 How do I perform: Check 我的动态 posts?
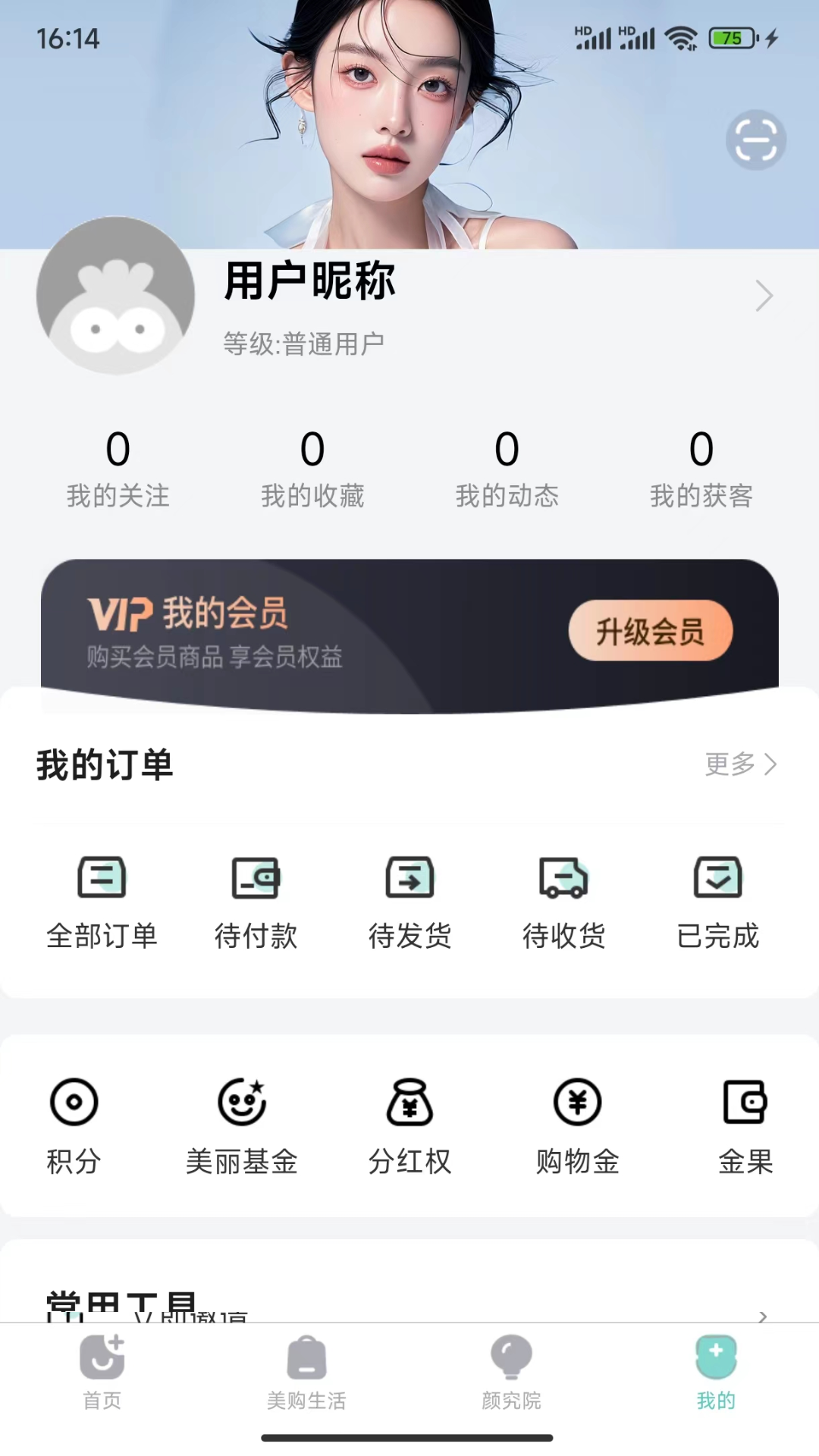pyautogui.click(x=507, y=468)
